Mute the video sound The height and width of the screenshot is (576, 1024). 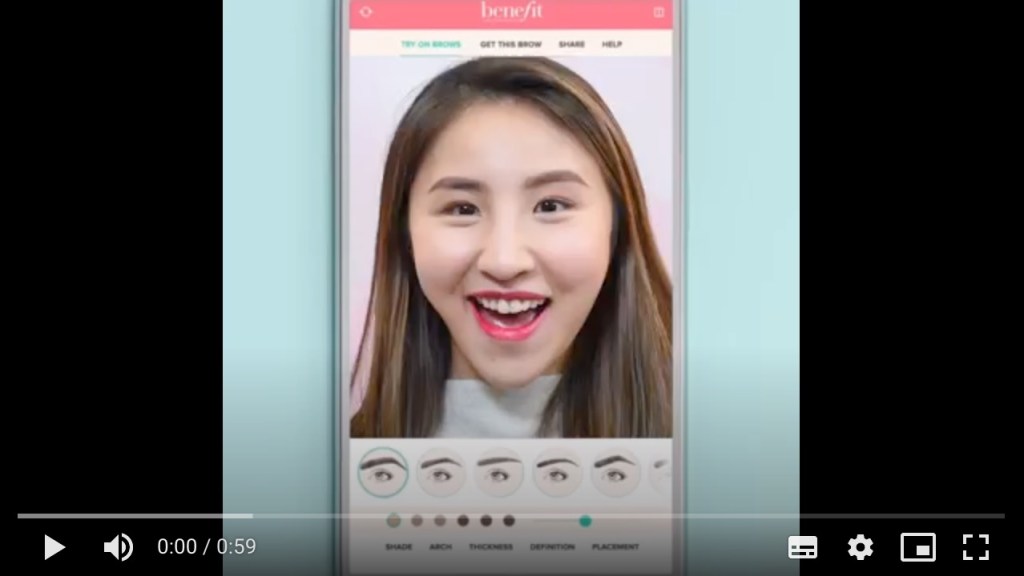118,547
